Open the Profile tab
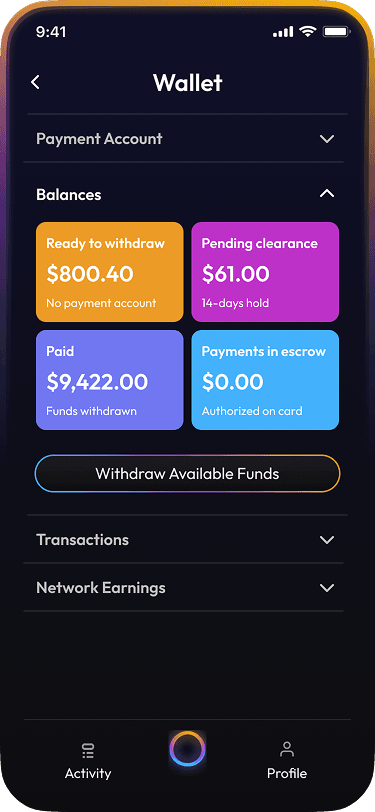Screen dimensions: 375x812 click(287, 761)
